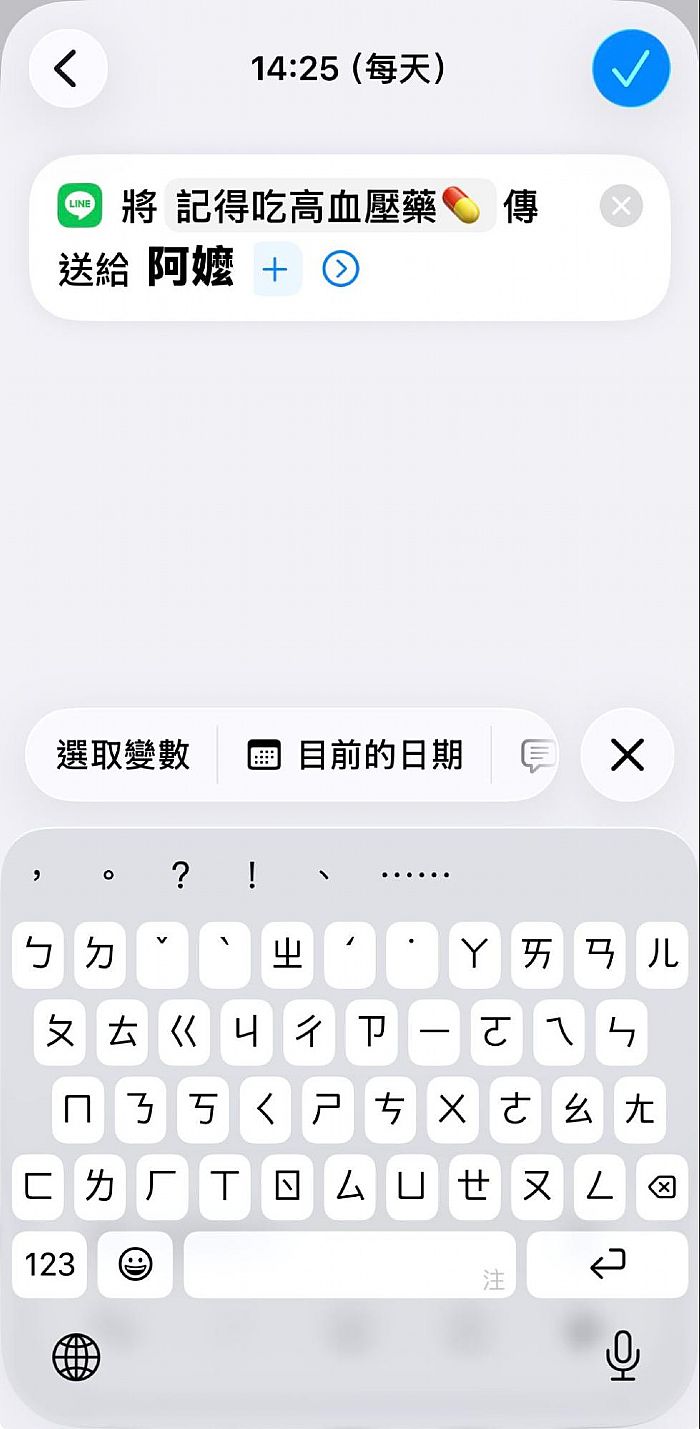700x1429 pixels.
Task: Choose 選取變數 from the variable bar
Action: [123, 755]
